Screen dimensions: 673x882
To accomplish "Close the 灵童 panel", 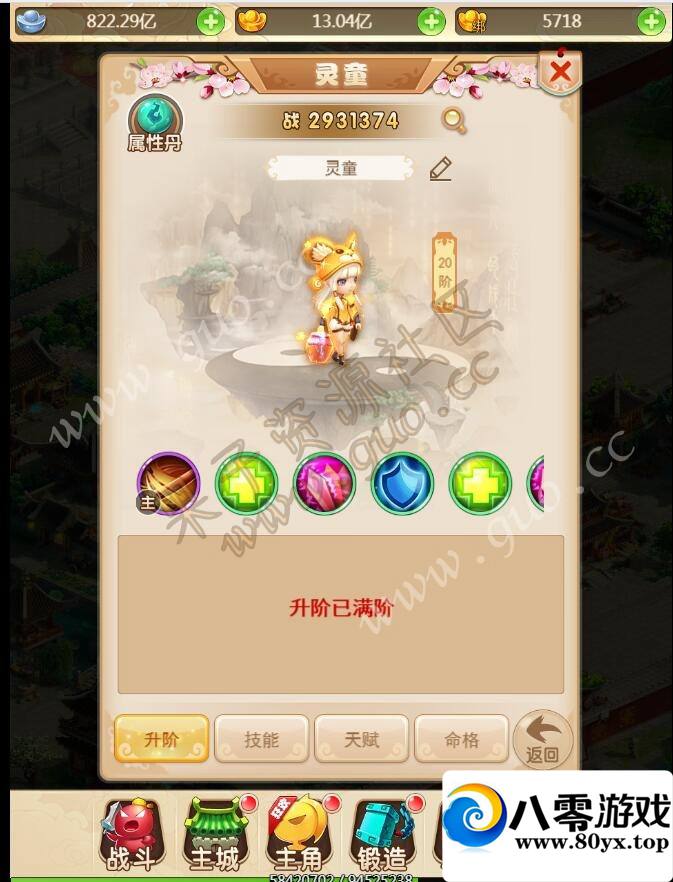I will [561, 71].
